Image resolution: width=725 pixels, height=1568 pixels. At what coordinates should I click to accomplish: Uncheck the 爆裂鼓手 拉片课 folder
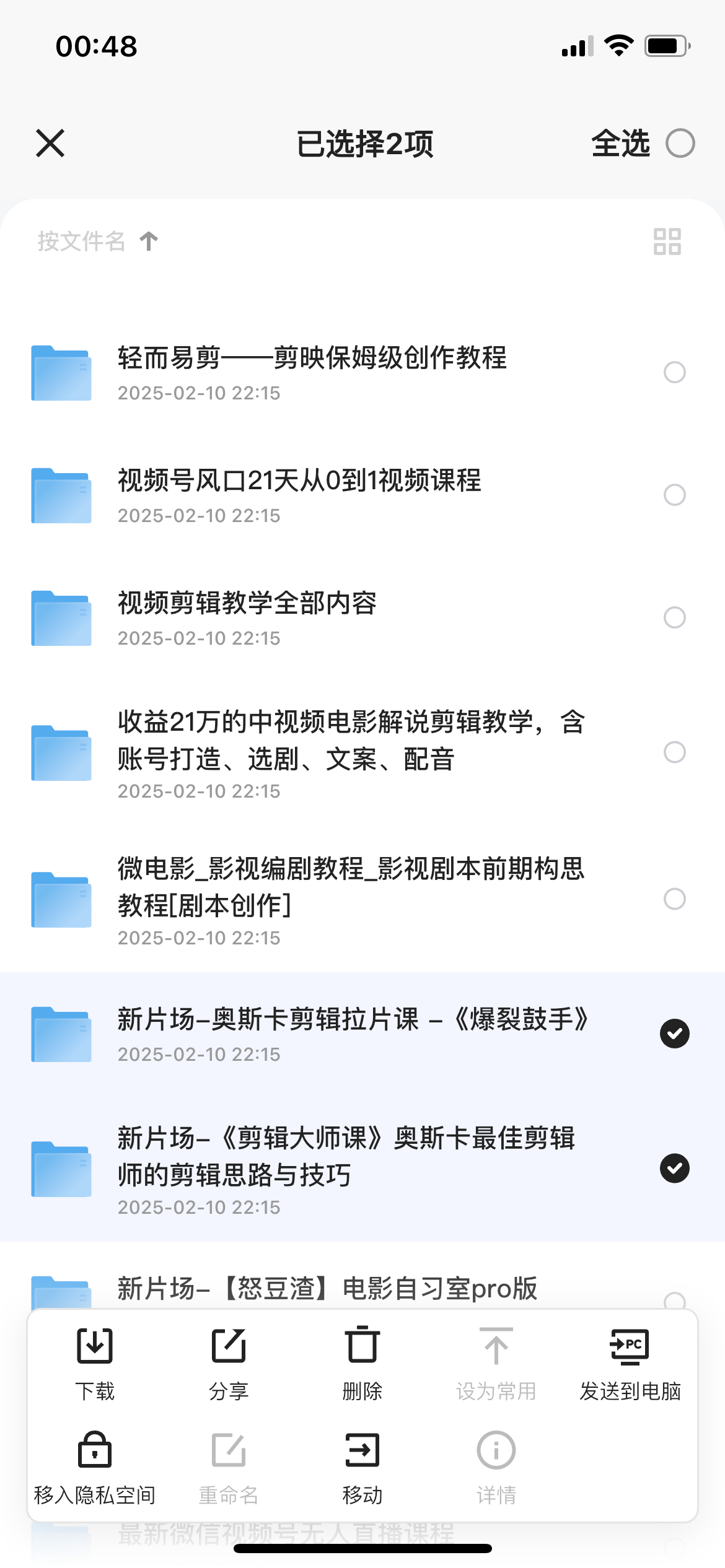(674, 1034)
